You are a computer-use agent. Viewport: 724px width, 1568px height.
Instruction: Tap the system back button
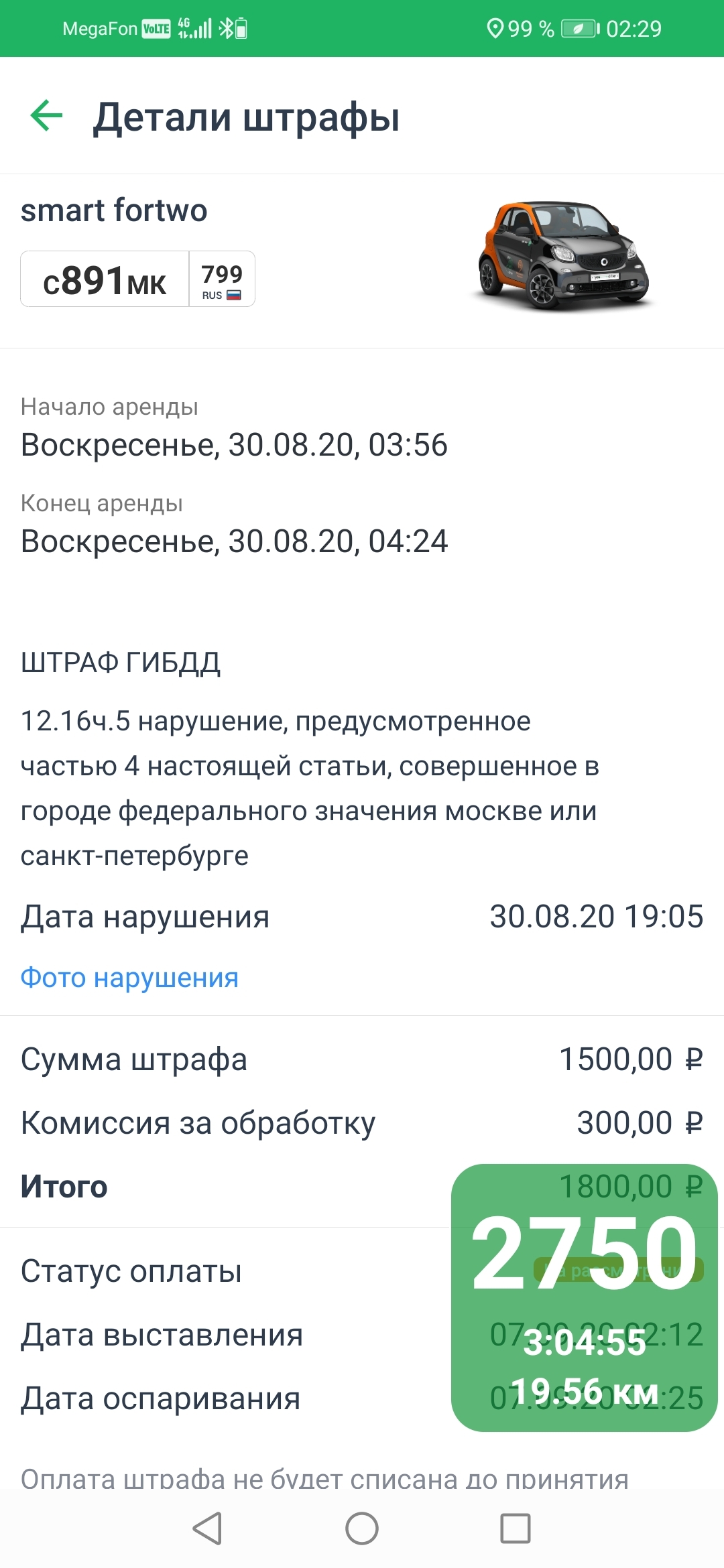tap(207, 1528)
